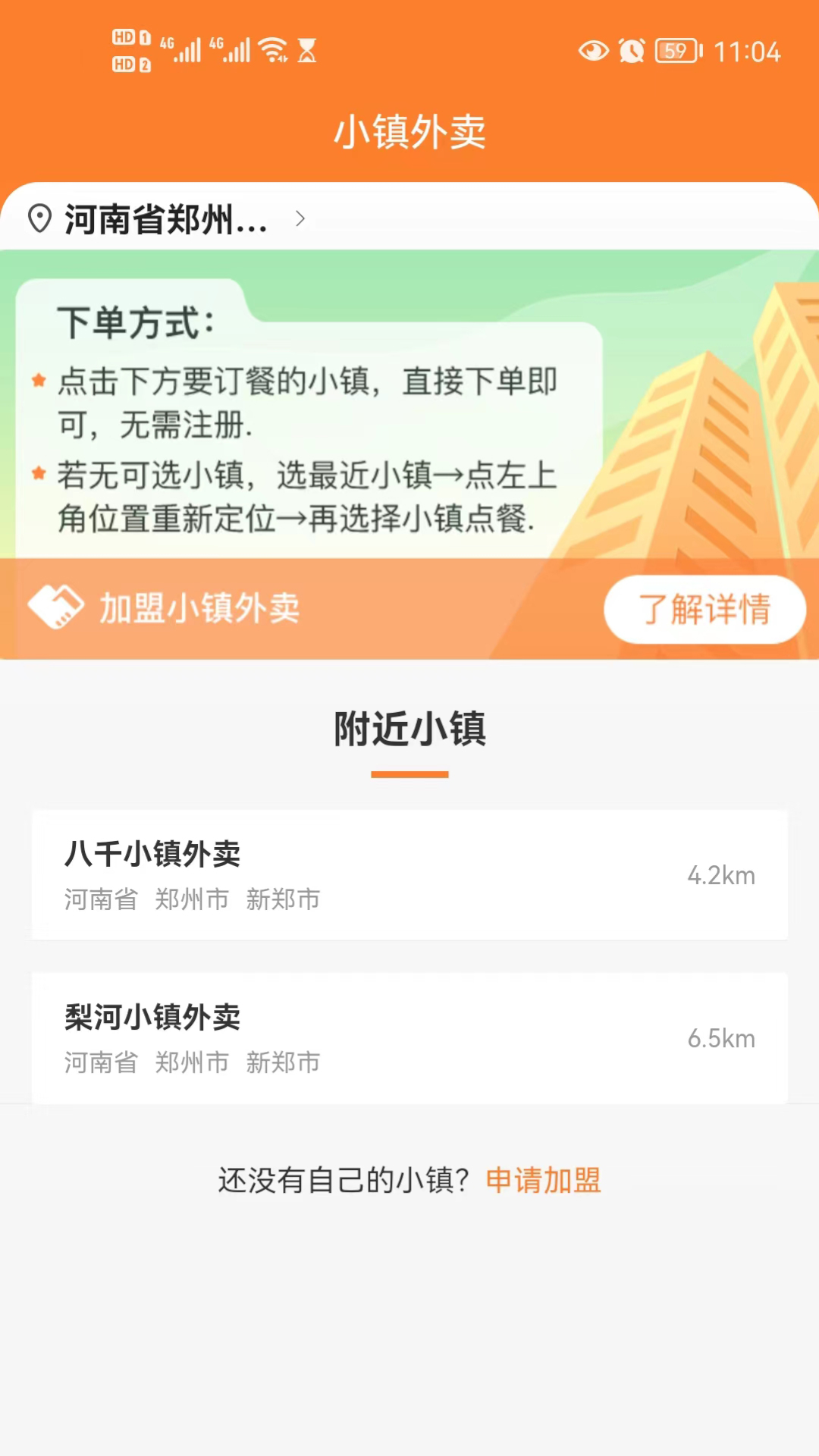The width and height of the screenshot is (819, 1456).
Task: Open the 小镇外卖 title bar
Action: [x=409, y=131]
